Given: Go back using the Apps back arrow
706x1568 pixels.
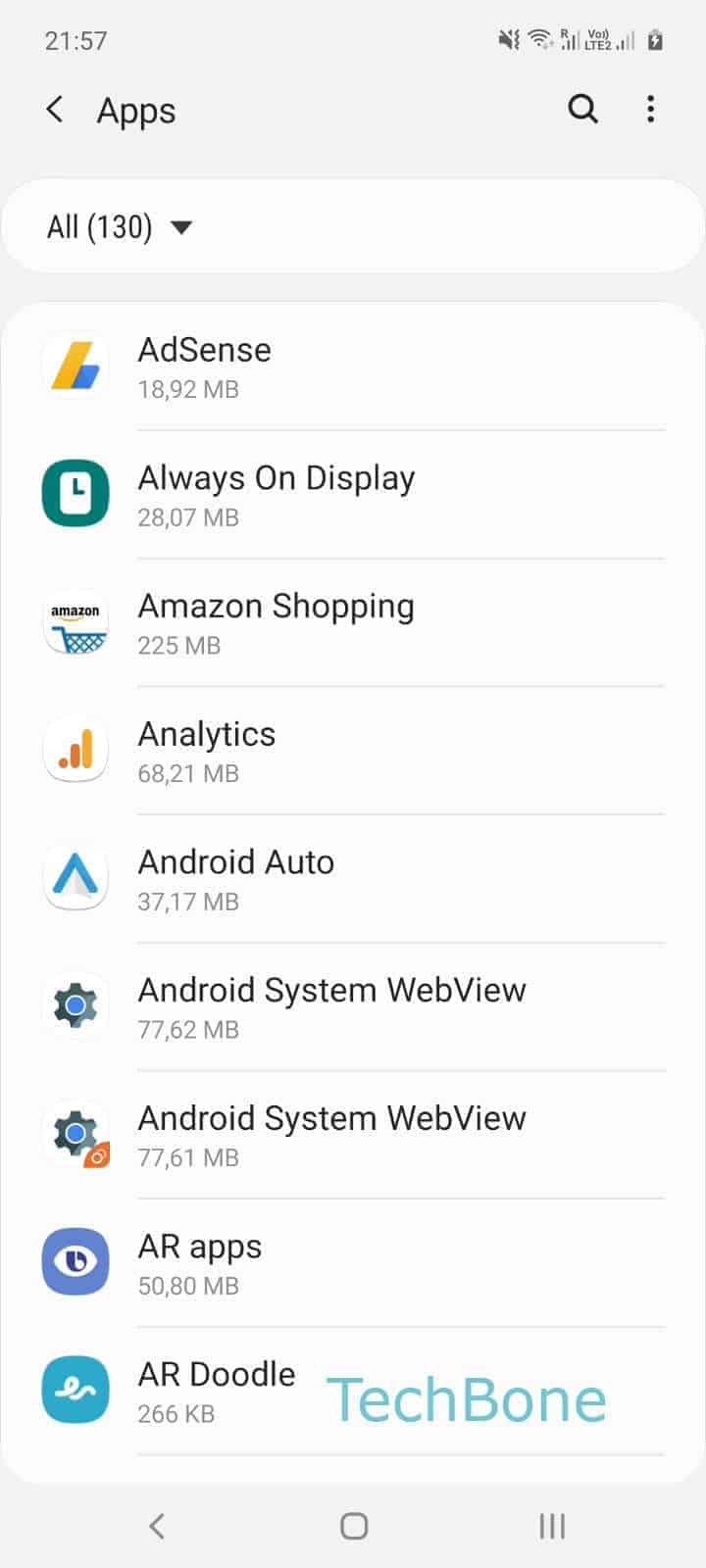Looking at the screenshot, I should tap(55, 109).
